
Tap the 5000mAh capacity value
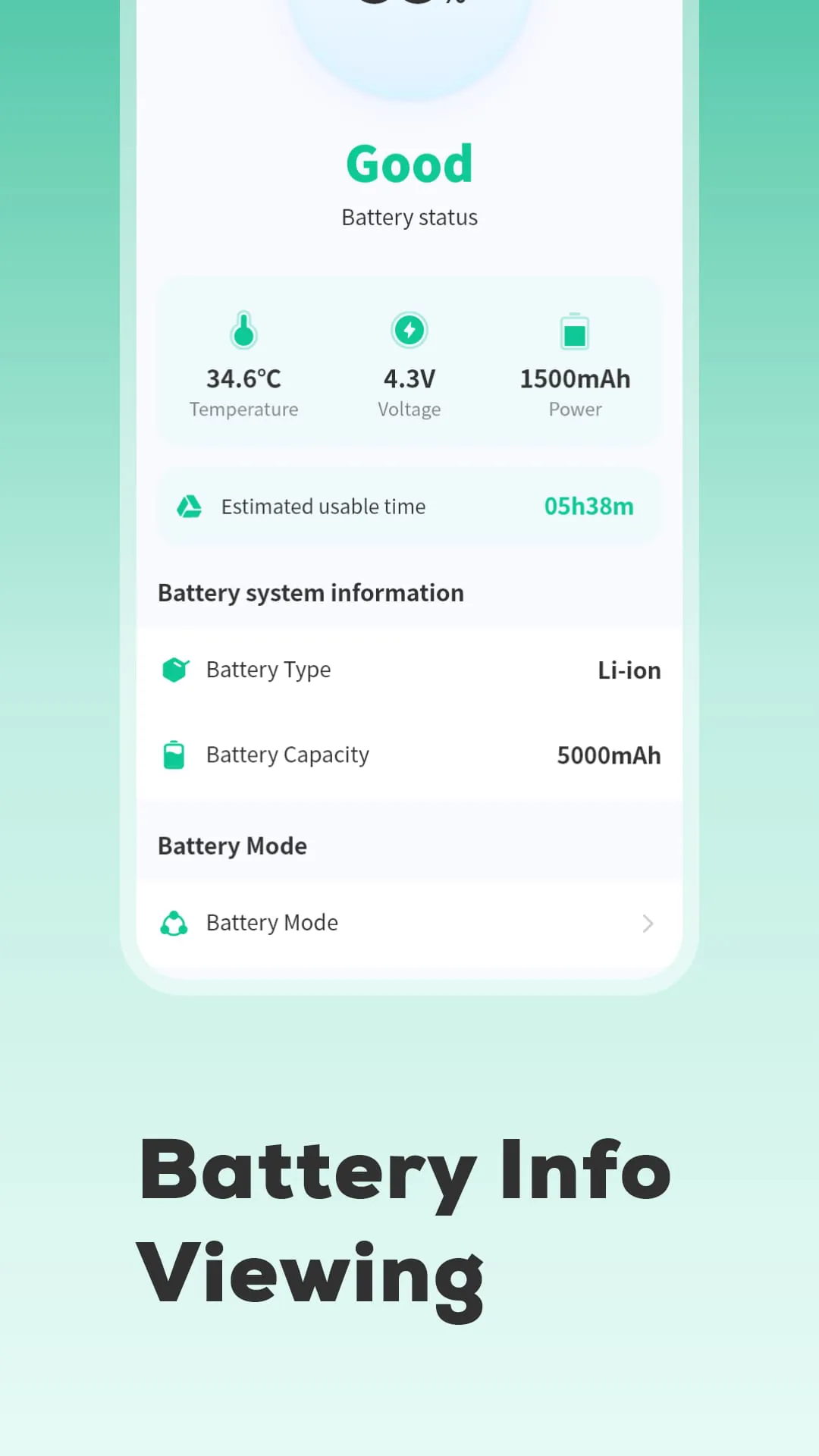(x=608, y=755)
